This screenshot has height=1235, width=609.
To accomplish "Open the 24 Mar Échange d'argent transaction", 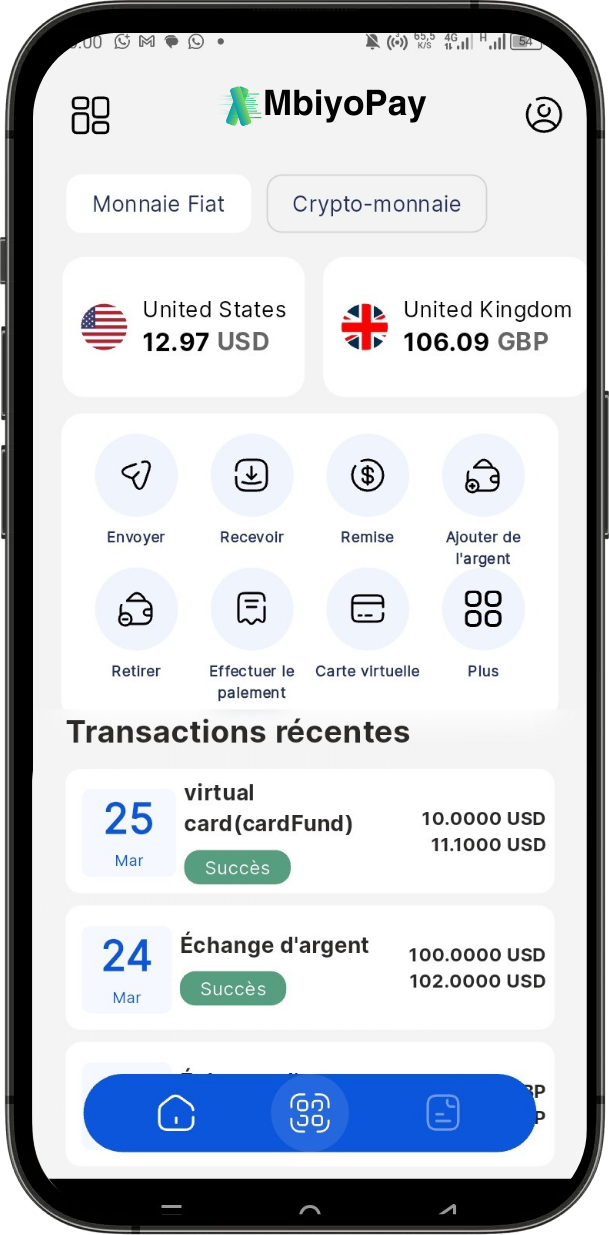I will point(310,967).
